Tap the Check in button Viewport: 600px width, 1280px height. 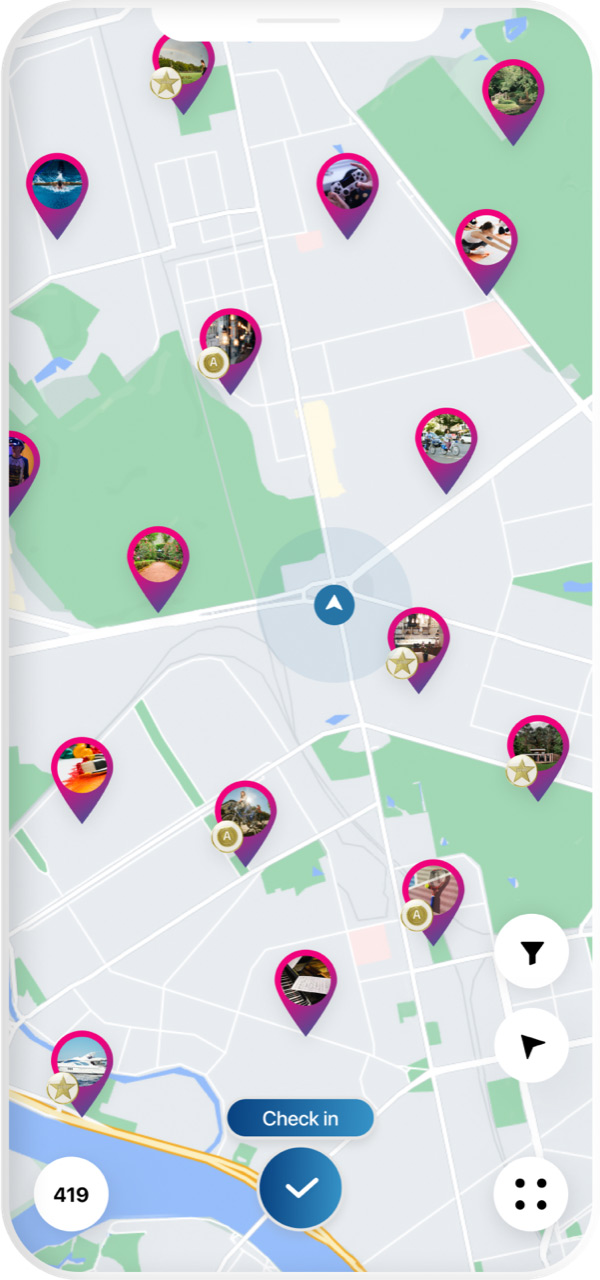pyautogui.click(x=300, y=1118)
